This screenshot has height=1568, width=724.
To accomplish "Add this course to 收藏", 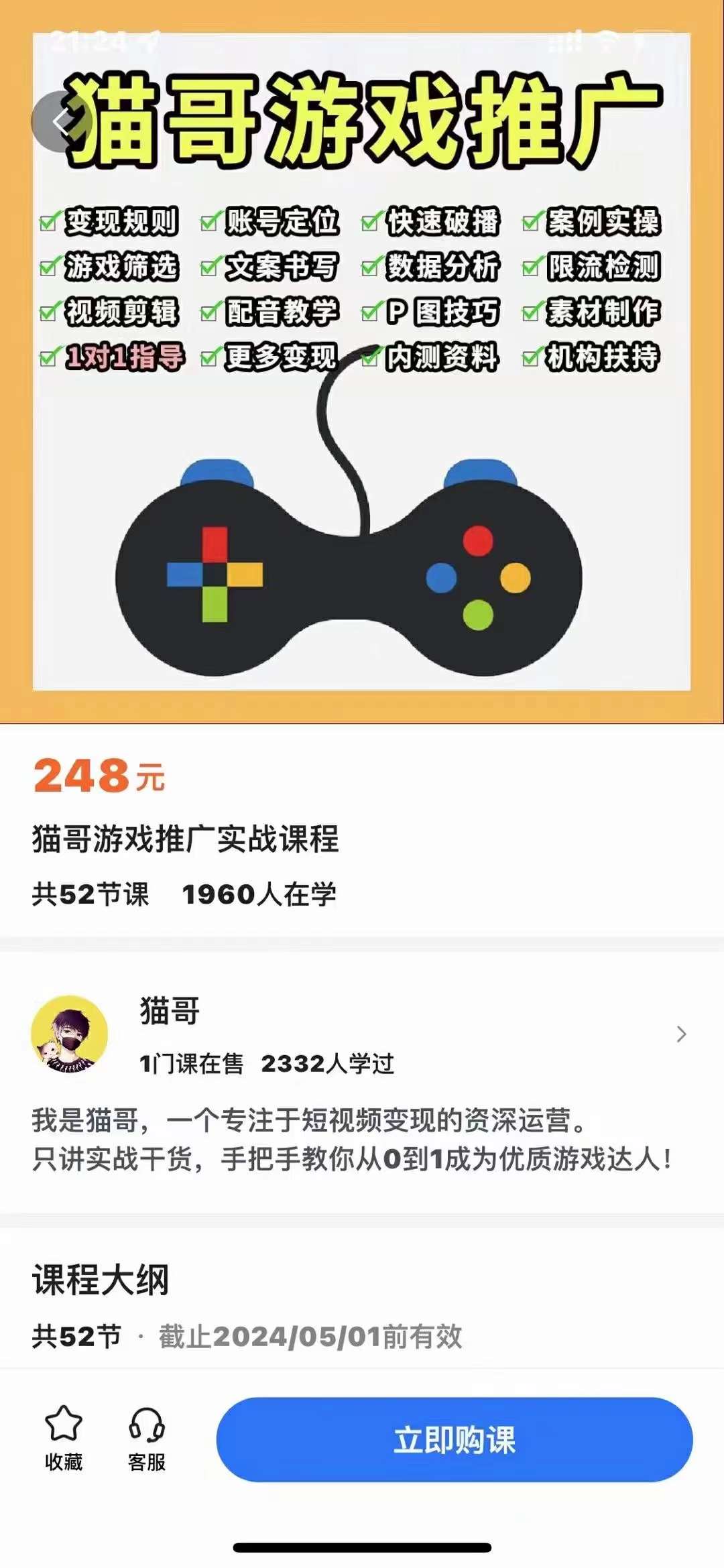I will click(x=64, y=1439).
